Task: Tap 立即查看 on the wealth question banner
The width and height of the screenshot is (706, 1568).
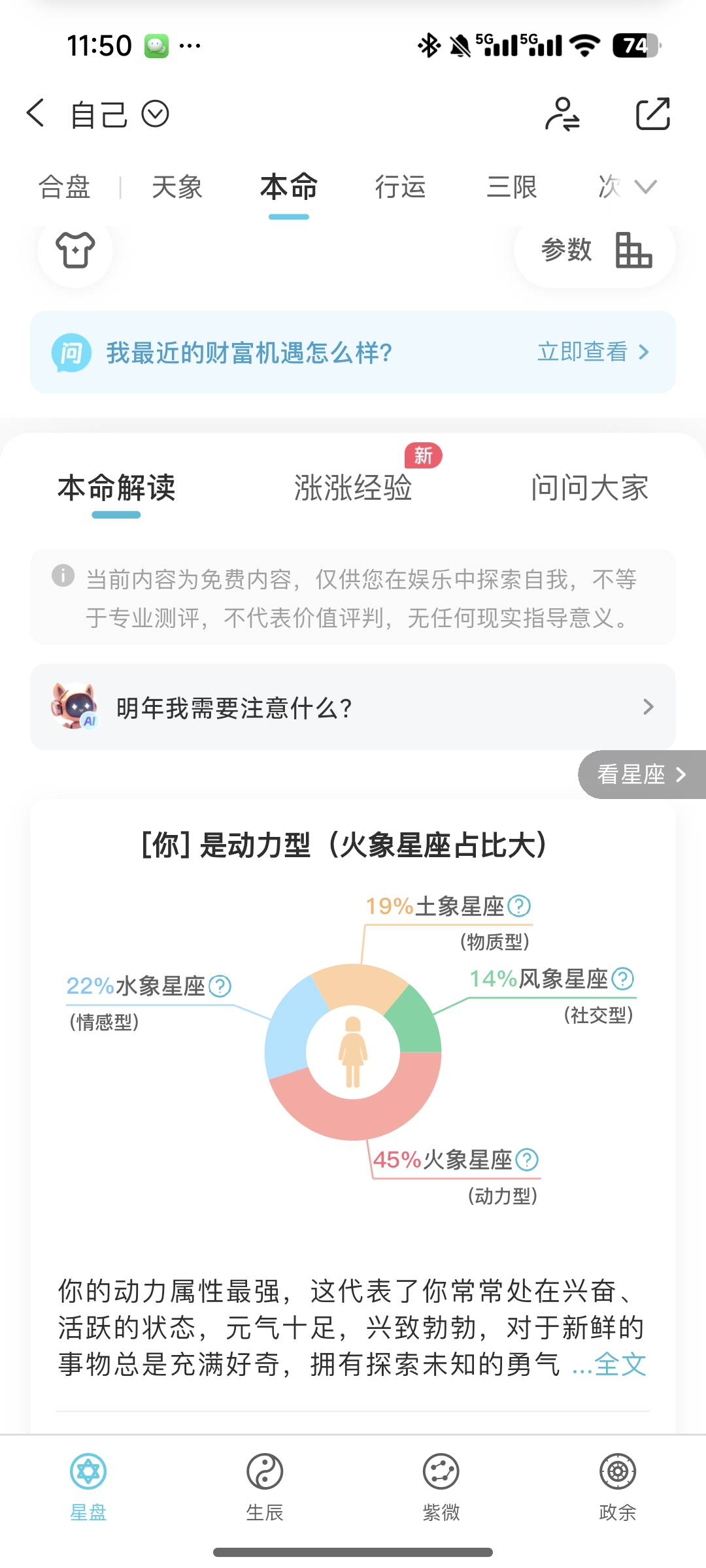Action: pyautogui.click(x=594, y=351)
